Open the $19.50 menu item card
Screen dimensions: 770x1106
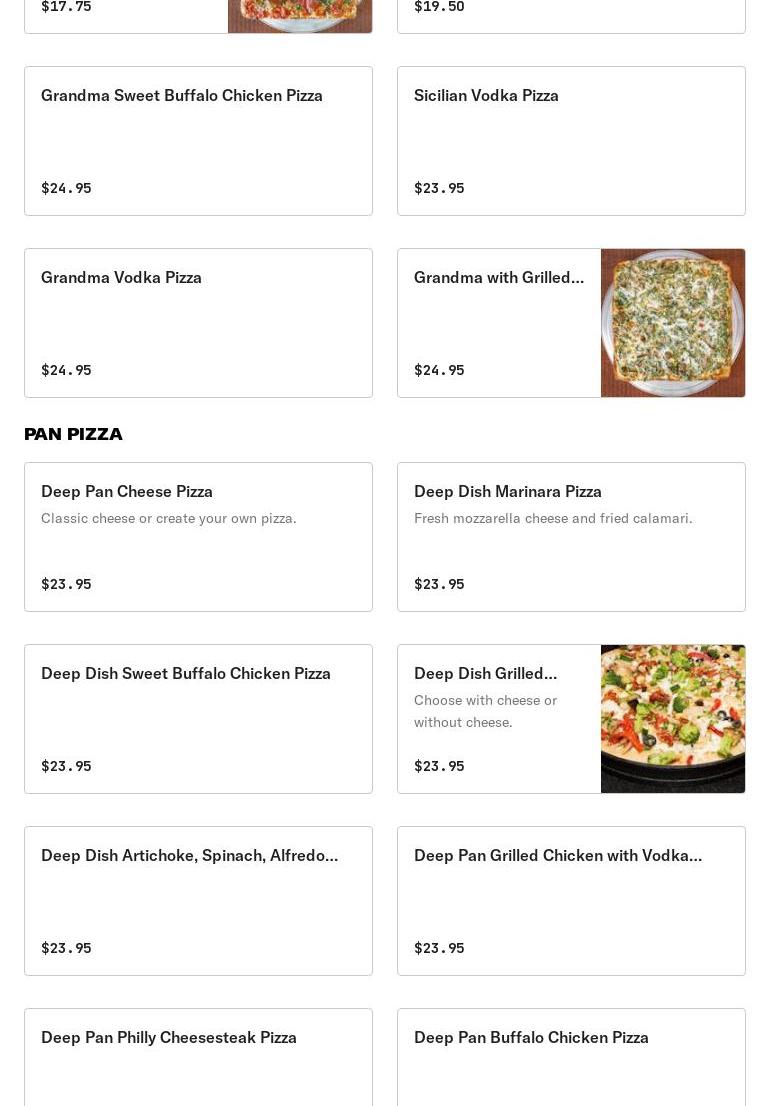(571, 15)
